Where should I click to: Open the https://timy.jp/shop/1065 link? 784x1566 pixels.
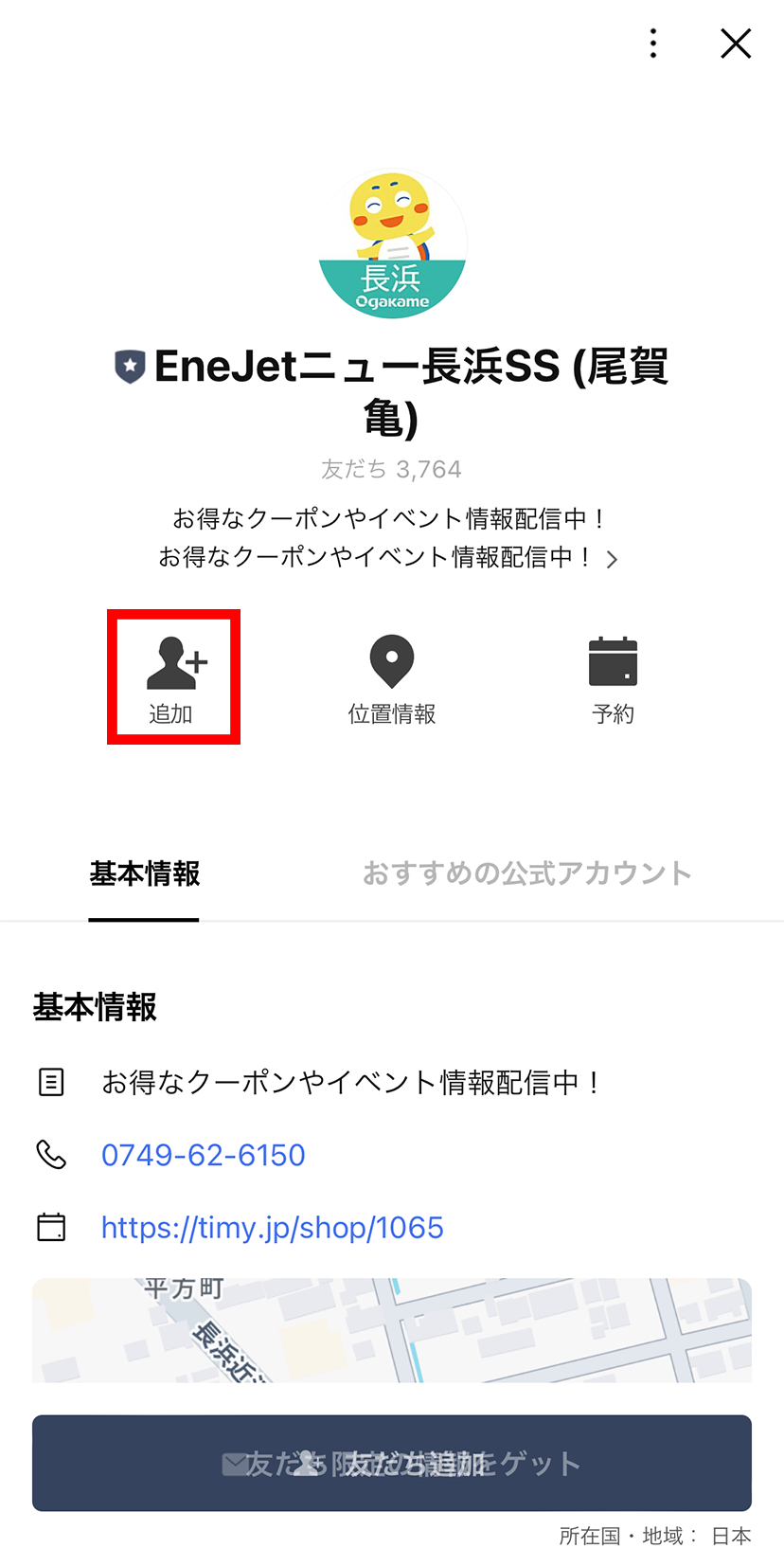pos(272,1228)
